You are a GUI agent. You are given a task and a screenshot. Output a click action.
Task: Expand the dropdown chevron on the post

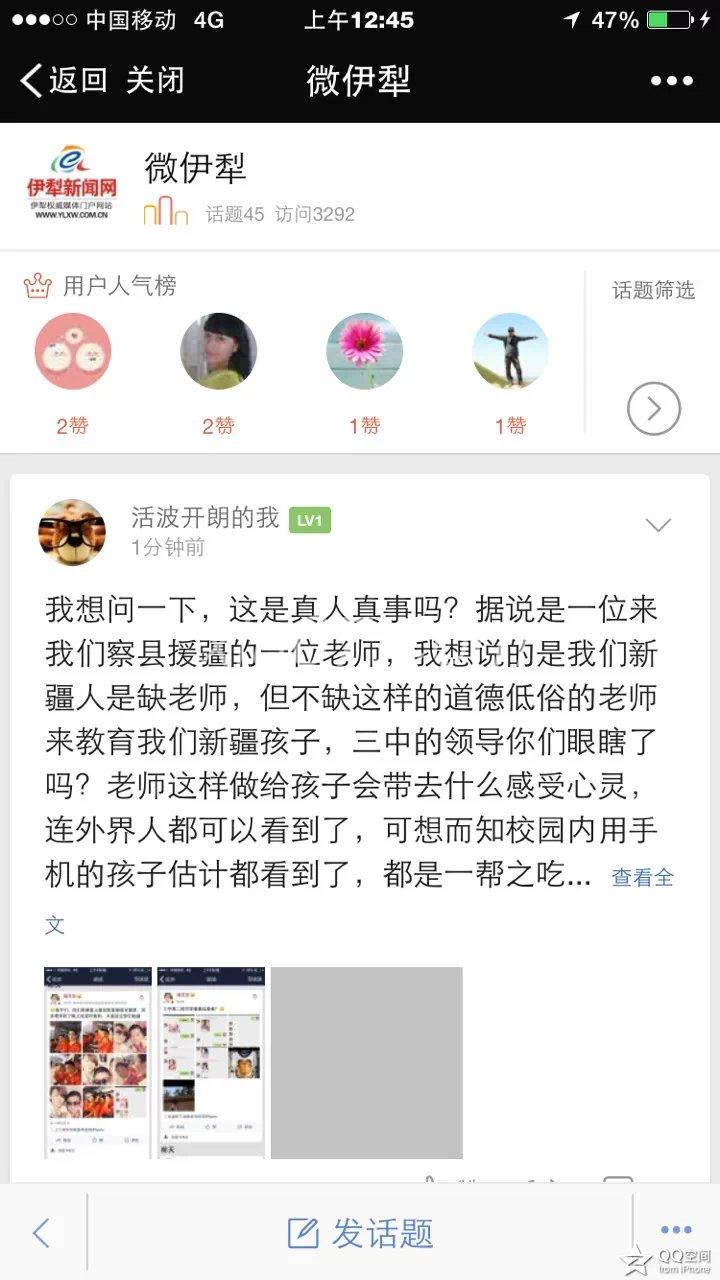point(658,525)
